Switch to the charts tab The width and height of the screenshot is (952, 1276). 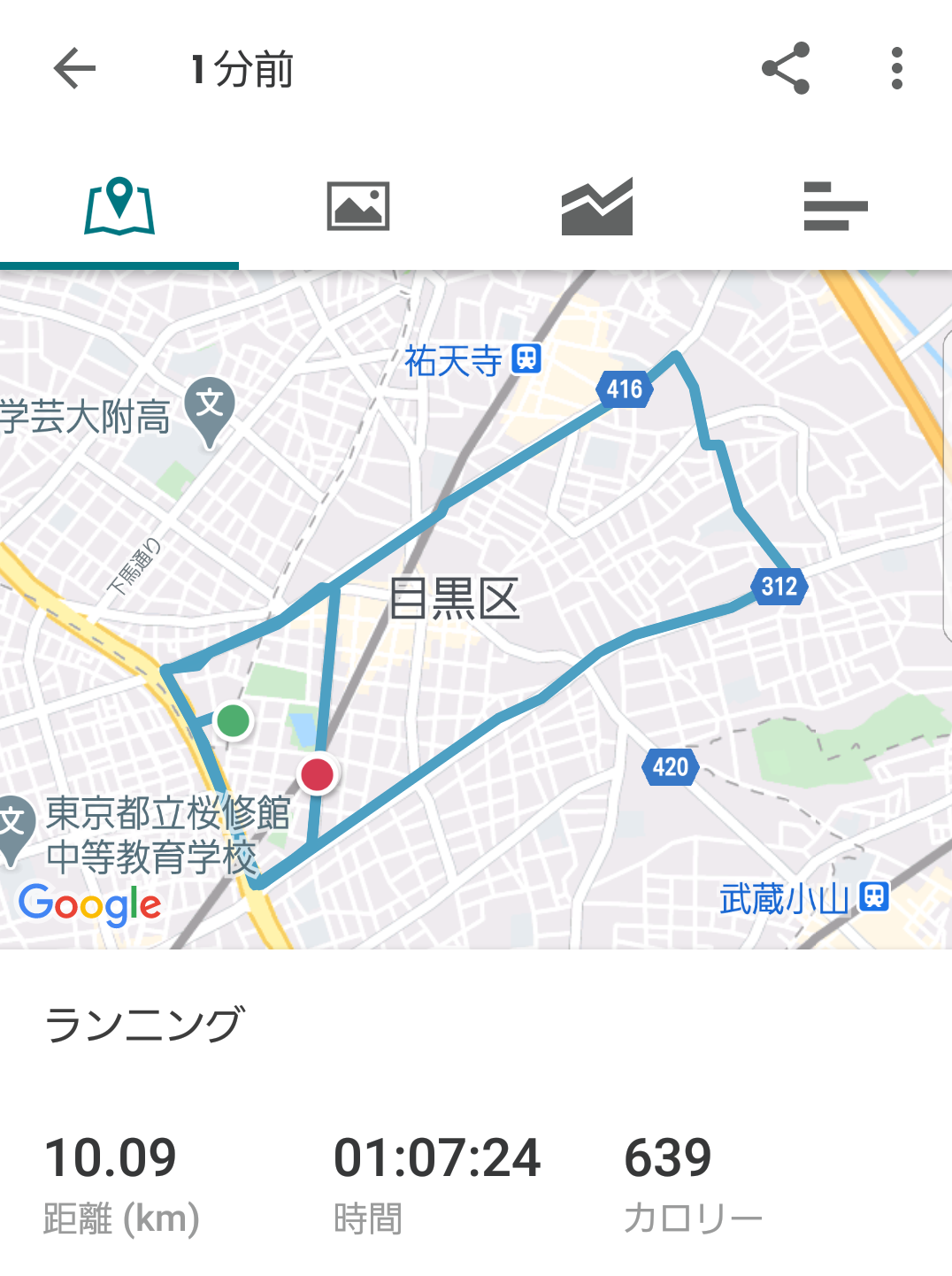(596, 207)
